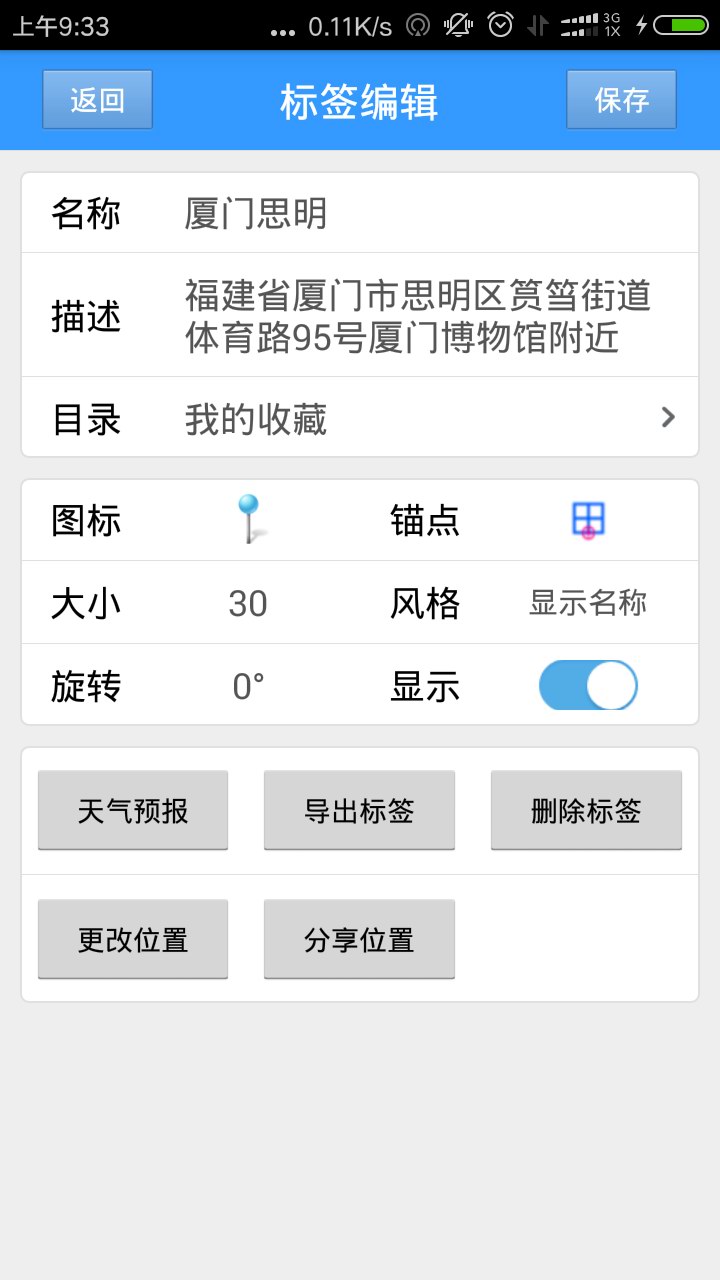This screenshot has width=720, height=1280.
Task: Go back with the 返回 button
Action: pyautogui.click(x=96, y=99)
